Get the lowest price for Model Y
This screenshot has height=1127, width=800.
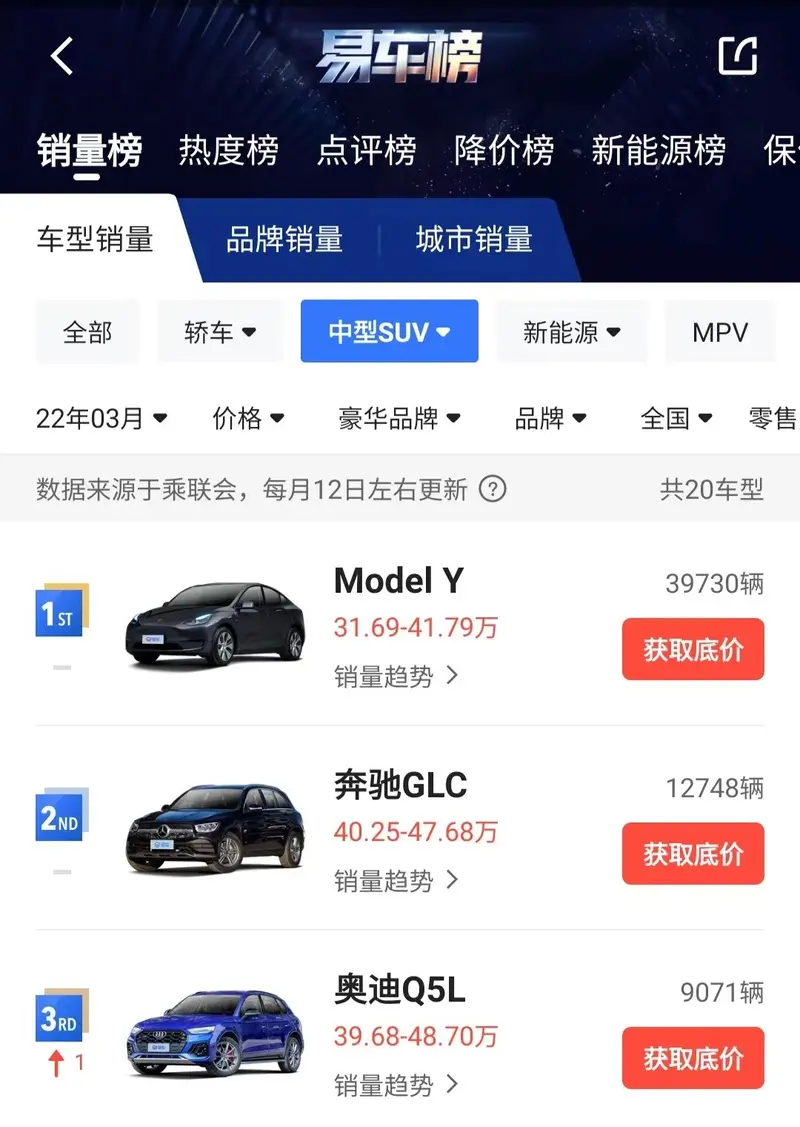[x=693, y=650]
